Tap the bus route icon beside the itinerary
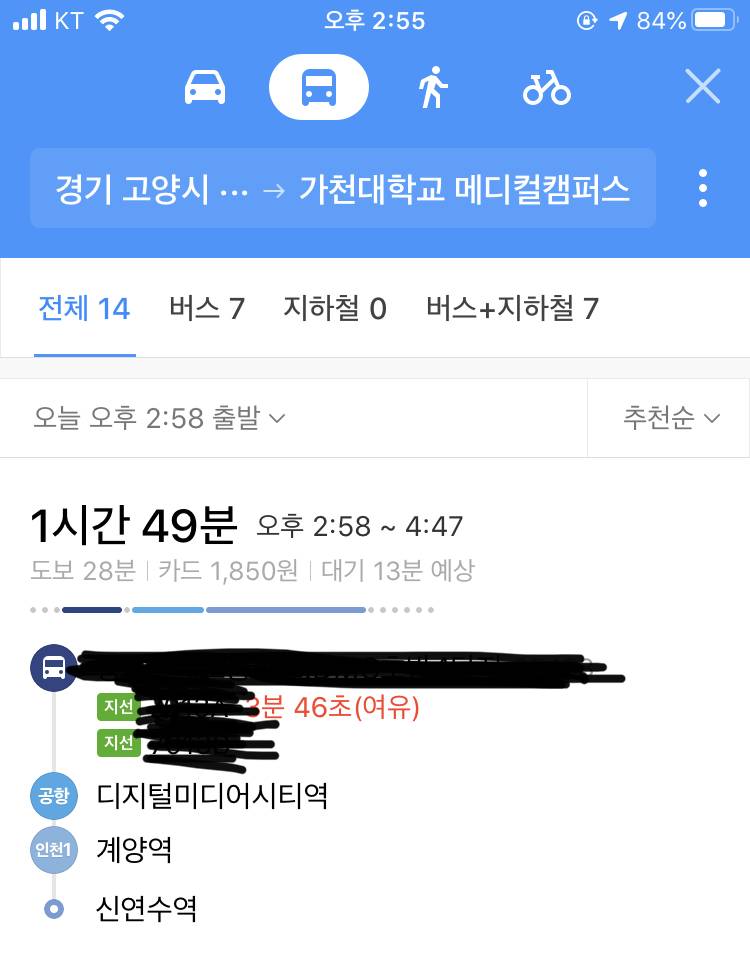The width and height of the screenshot is (750, 966). 53,667
